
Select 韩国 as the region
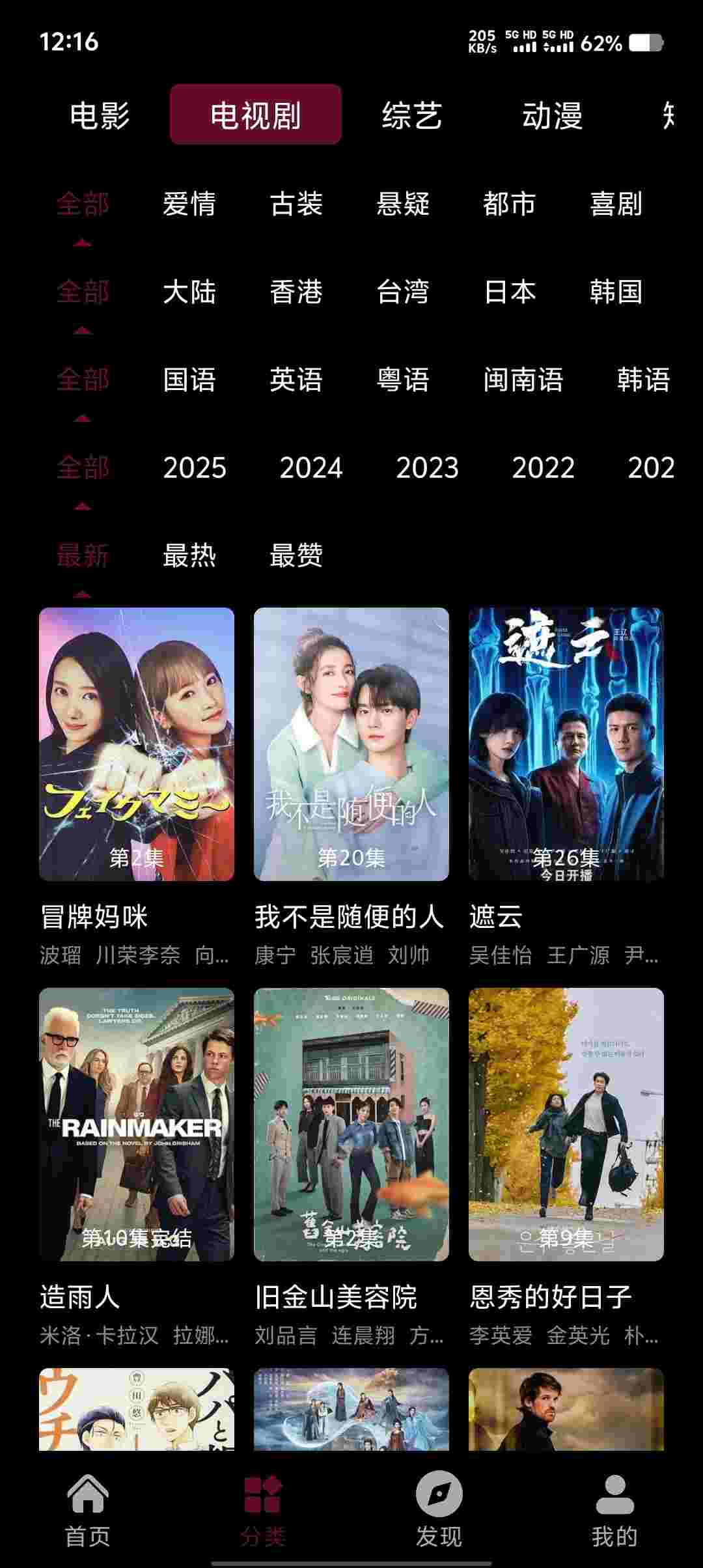[616, 292]
